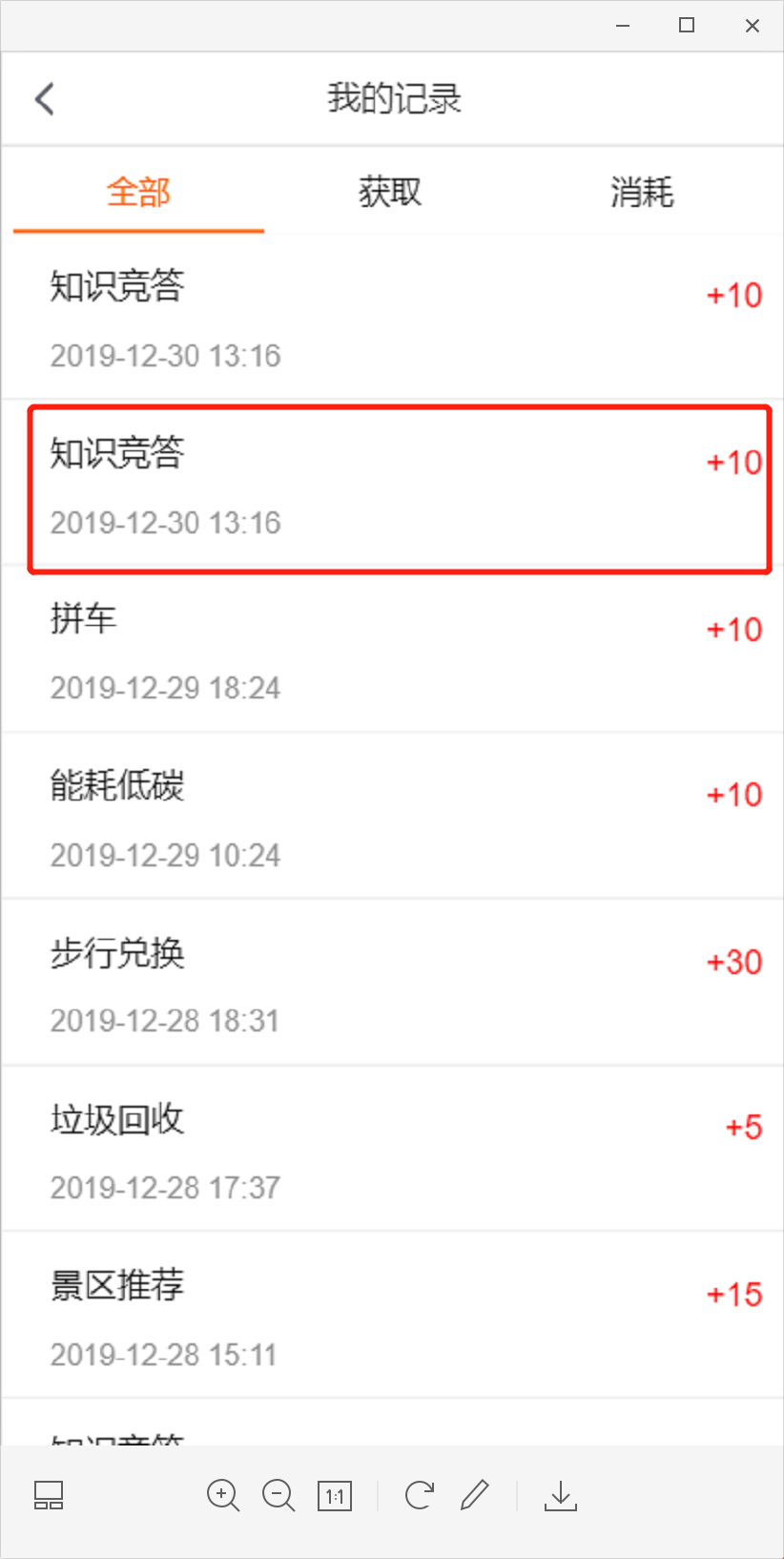Show image at 1:1 actual size
Screen dimensions: 784x1559
(x=334, y=1495)
